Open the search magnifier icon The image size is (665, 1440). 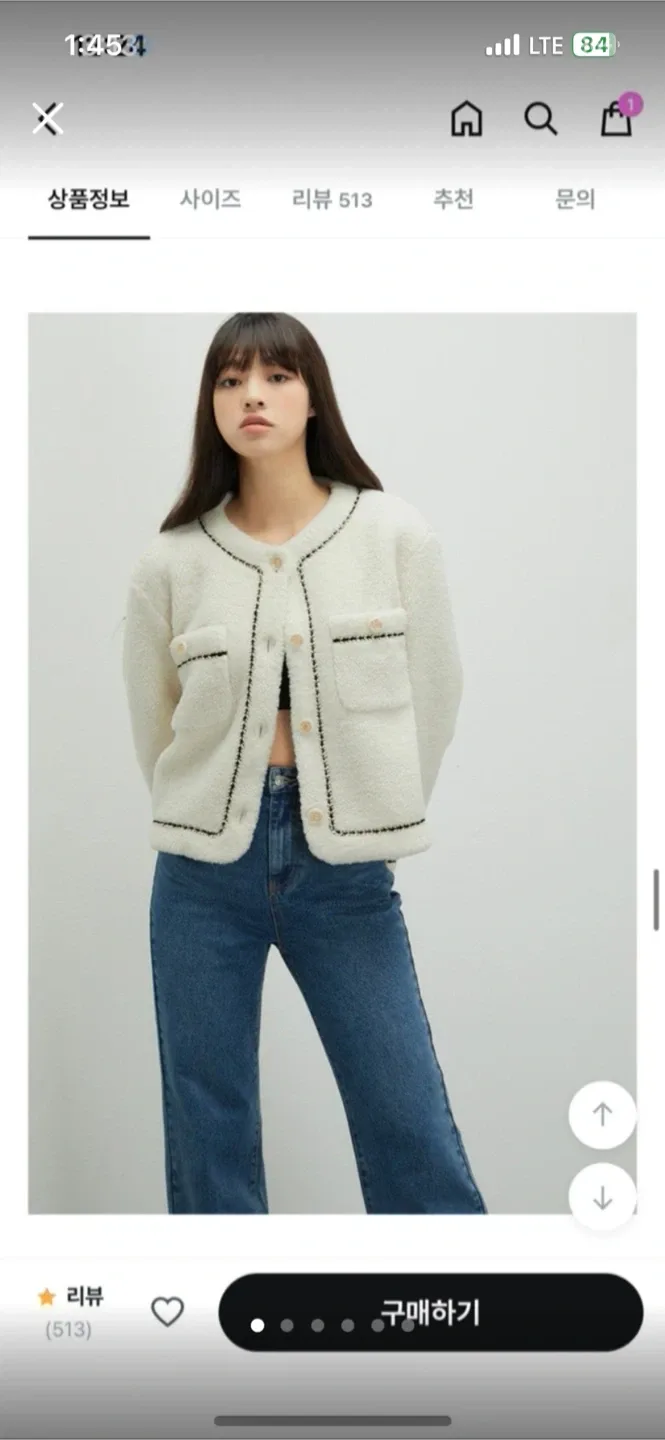[x=540, y=119]
